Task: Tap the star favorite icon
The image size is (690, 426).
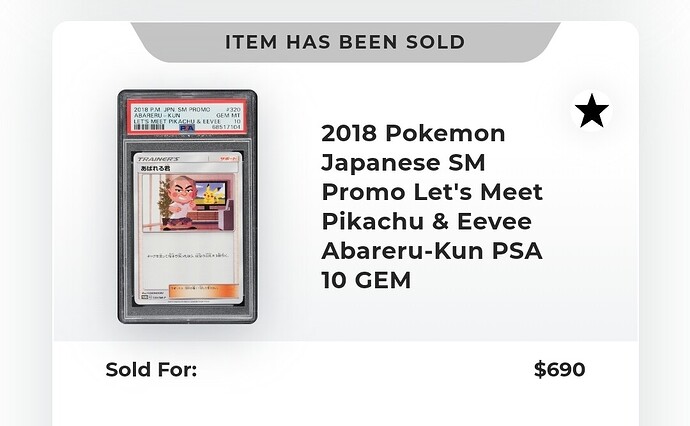Action: [592, 112]
